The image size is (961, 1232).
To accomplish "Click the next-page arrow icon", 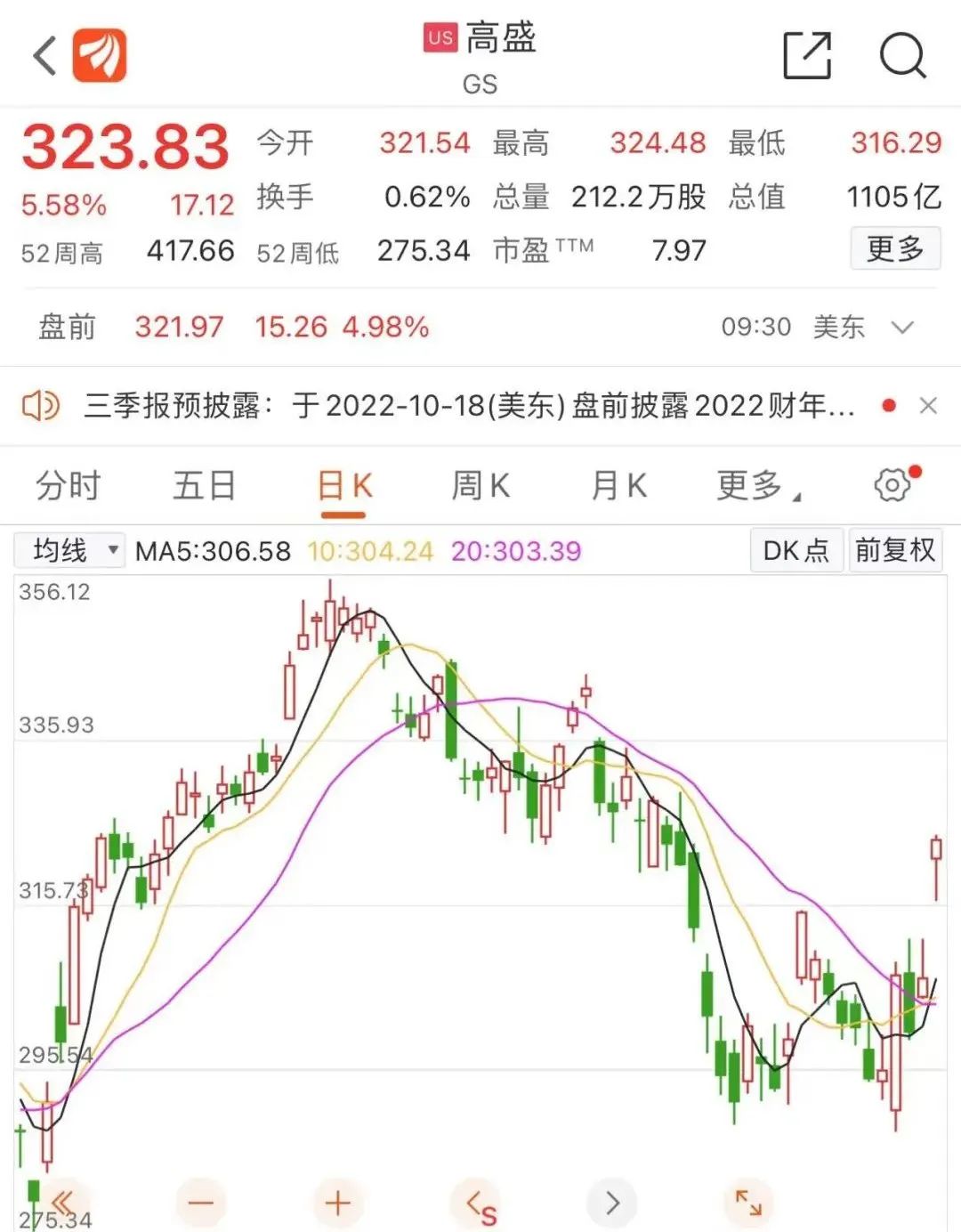I will [x=611, y=1202].
